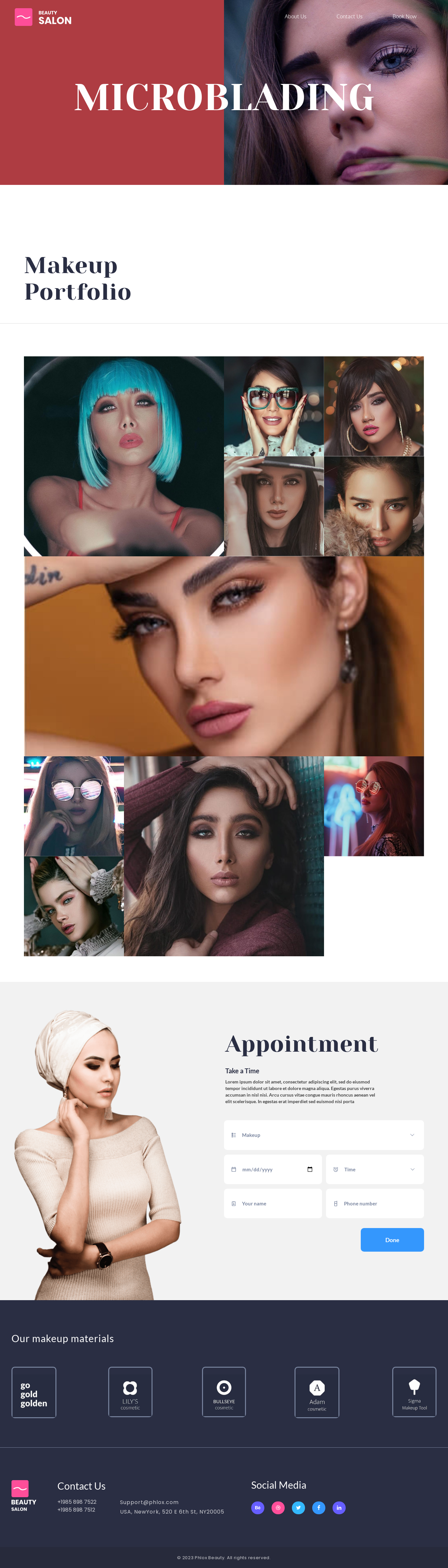Visit the Dribbble social icon
The height and width of the screenshot is (1568, 448).
pos(278,1507)
